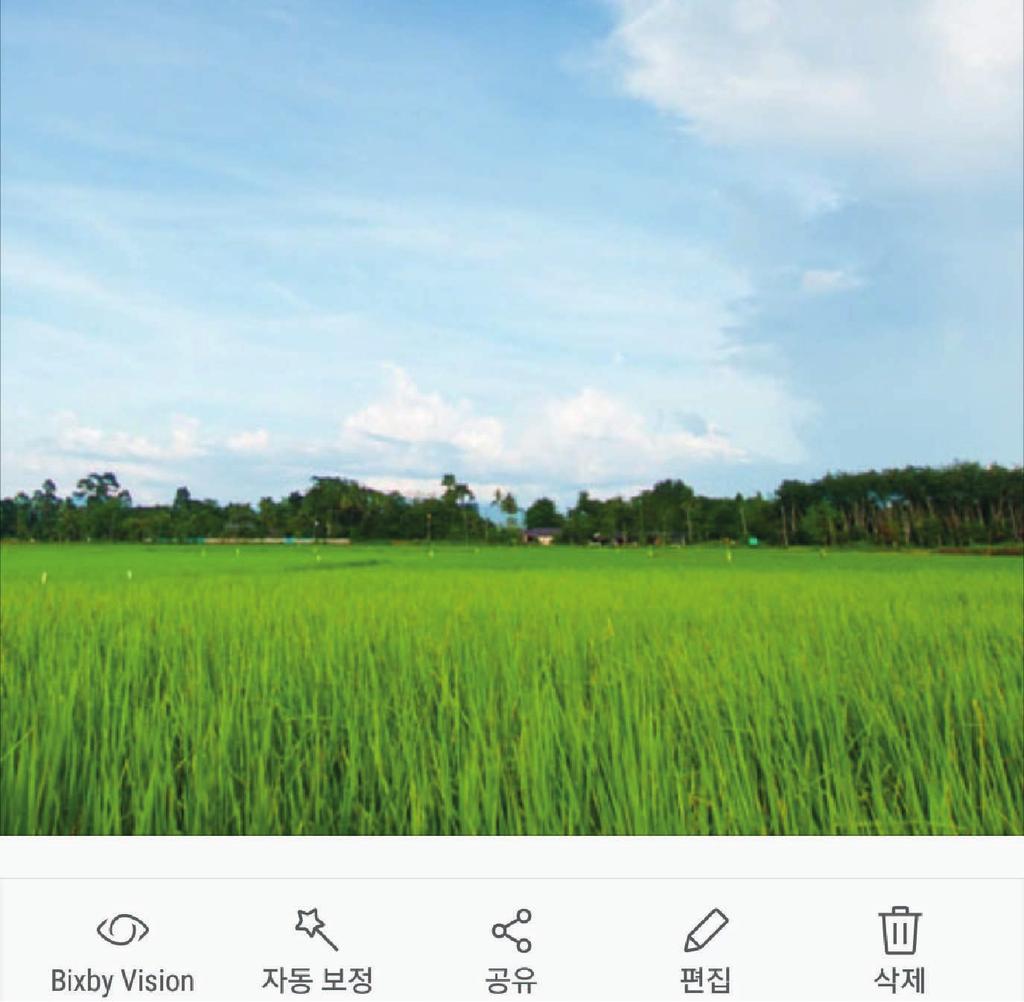Apply auto adjust (자동 보정)
This screenshot has width=1024, height=1002.
317,950
